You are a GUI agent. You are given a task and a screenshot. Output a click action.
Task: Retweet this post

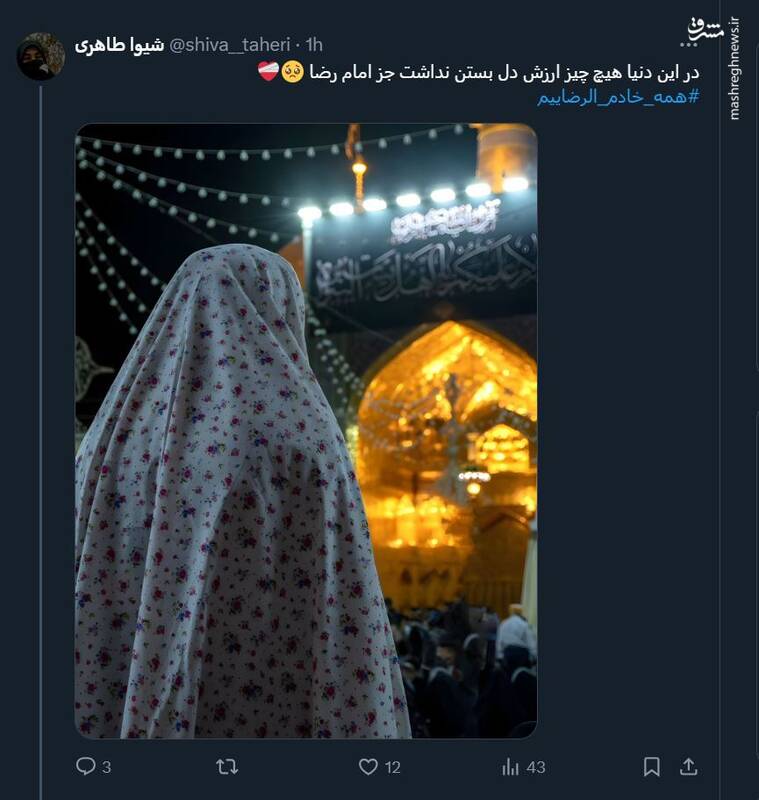(x=227, y=767)
